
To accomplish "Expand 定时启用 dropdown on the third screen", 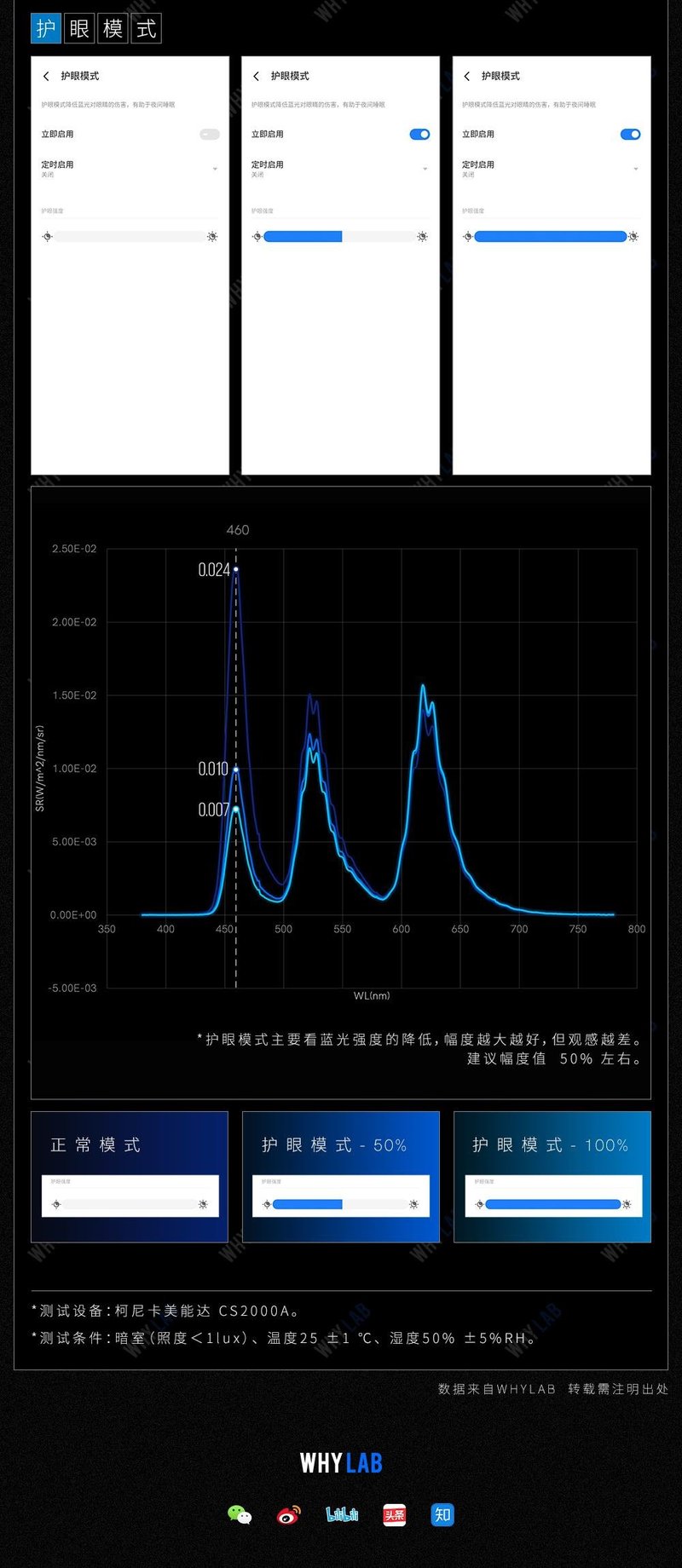I will point(636,168).
